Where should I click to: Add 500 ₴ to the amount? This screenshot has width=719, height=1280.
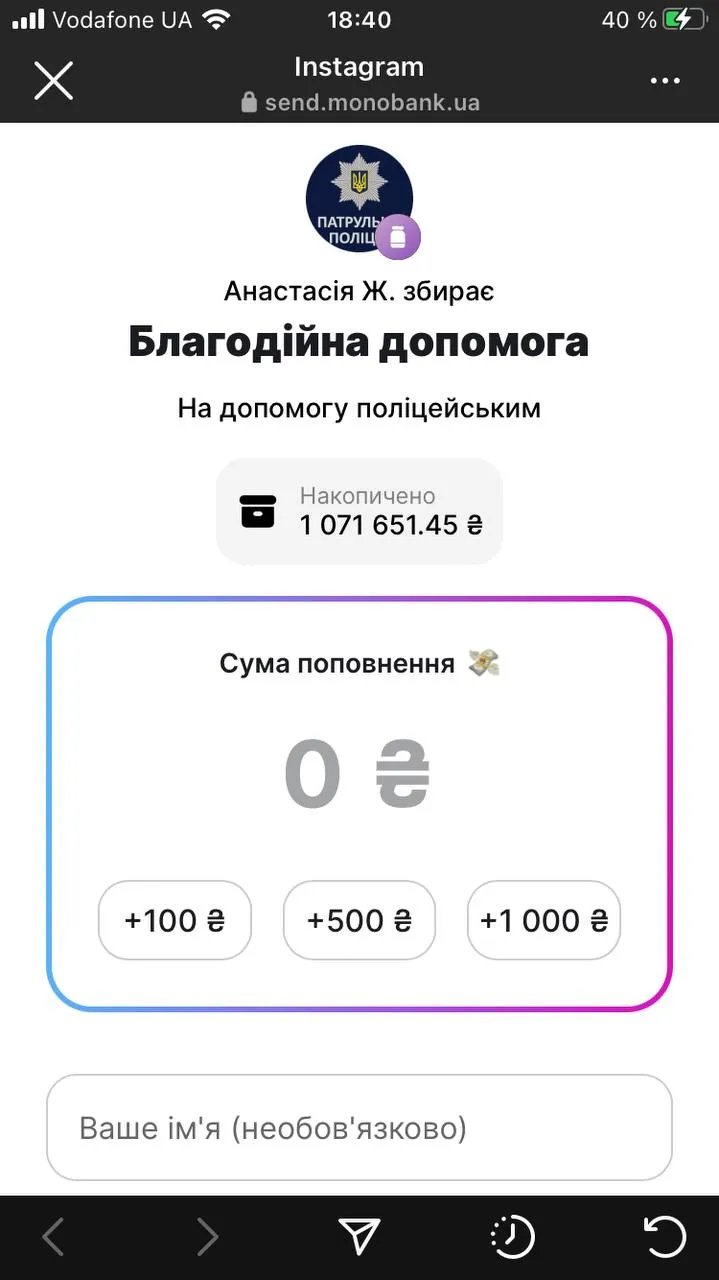pos(359,920)
